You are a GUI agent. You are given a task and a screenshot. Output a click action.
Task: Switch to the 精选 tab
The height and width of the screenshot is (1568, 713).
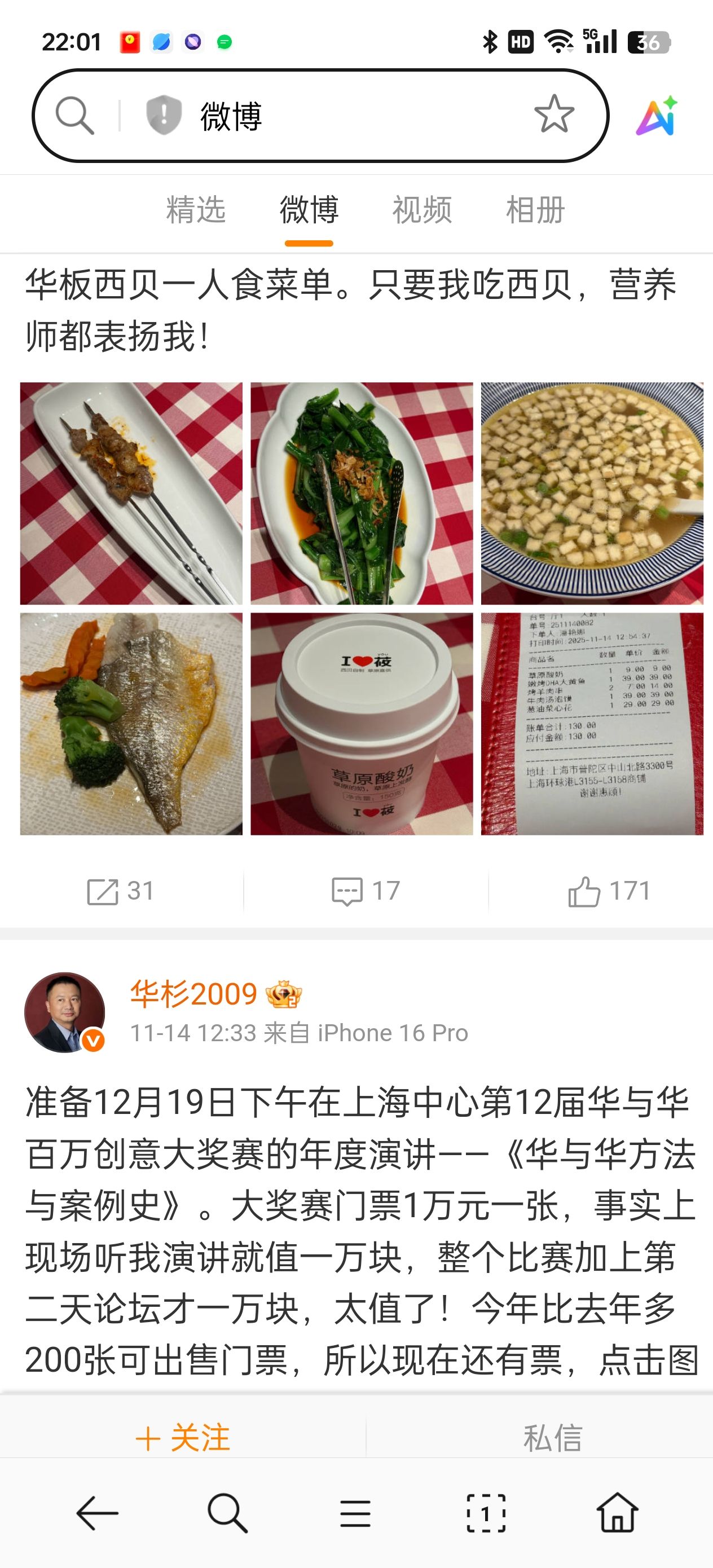click(x=196, y=210)
